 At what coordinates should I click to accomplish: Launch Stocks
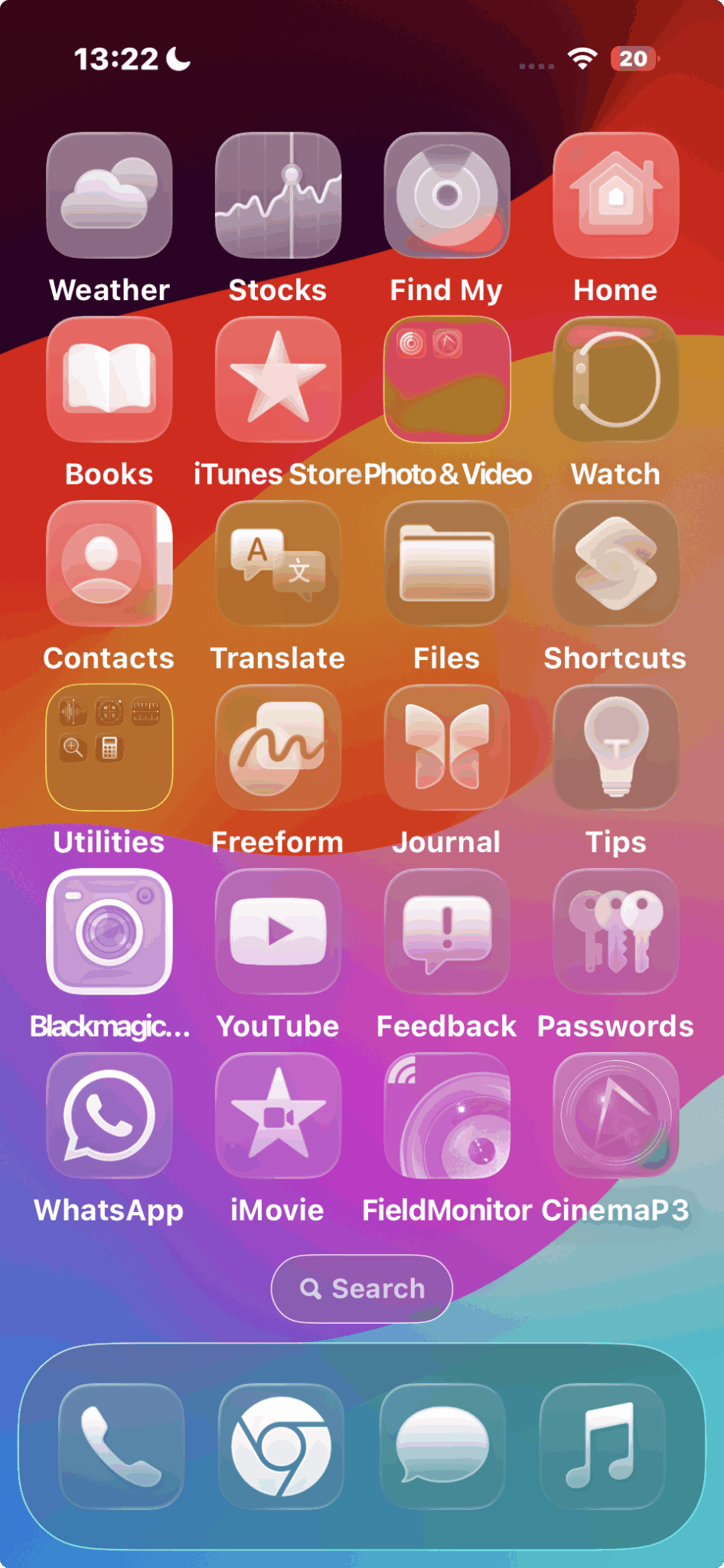tap(277, 196)
